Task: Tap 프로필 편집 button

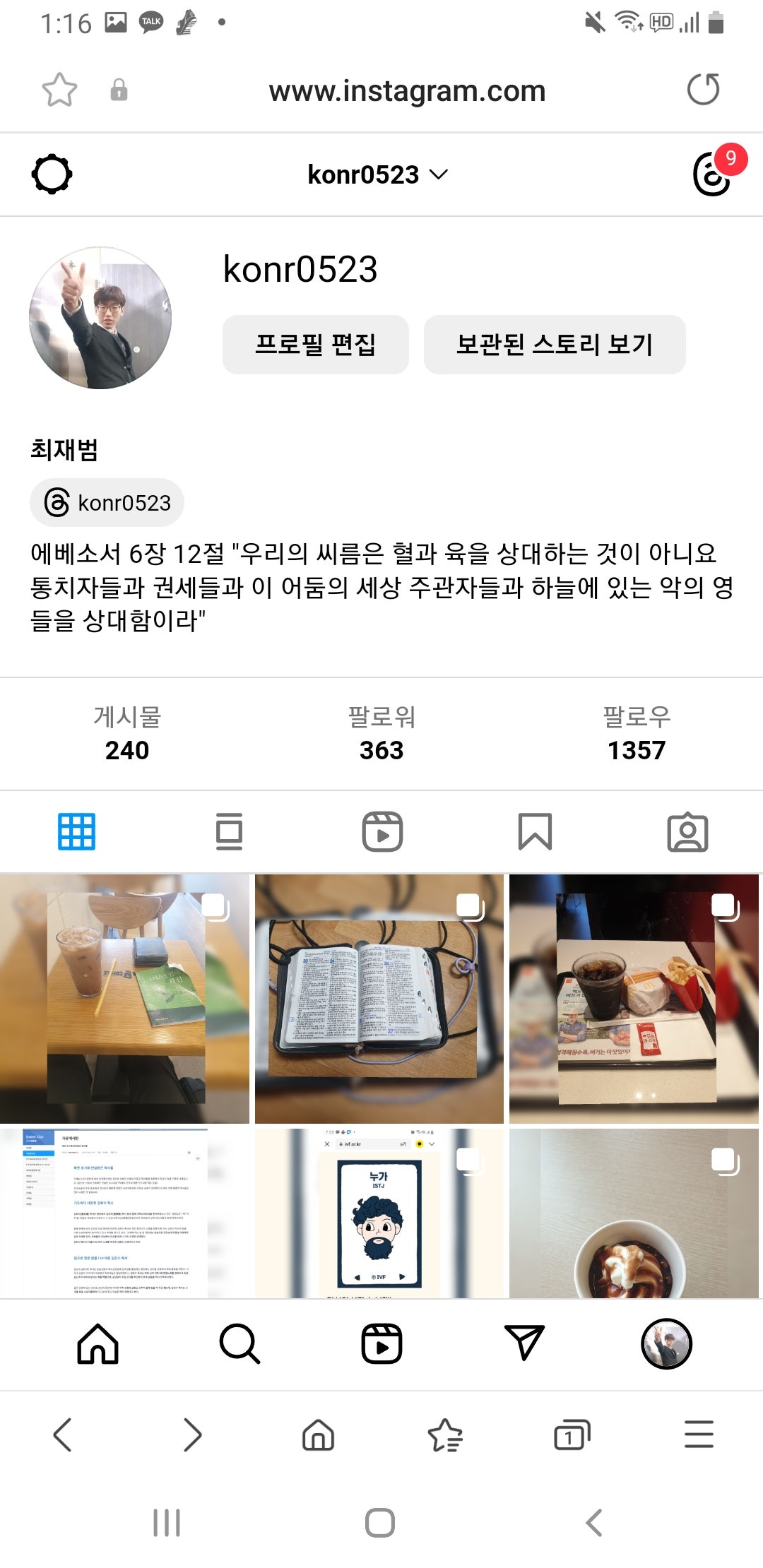Action: (315, 345)
